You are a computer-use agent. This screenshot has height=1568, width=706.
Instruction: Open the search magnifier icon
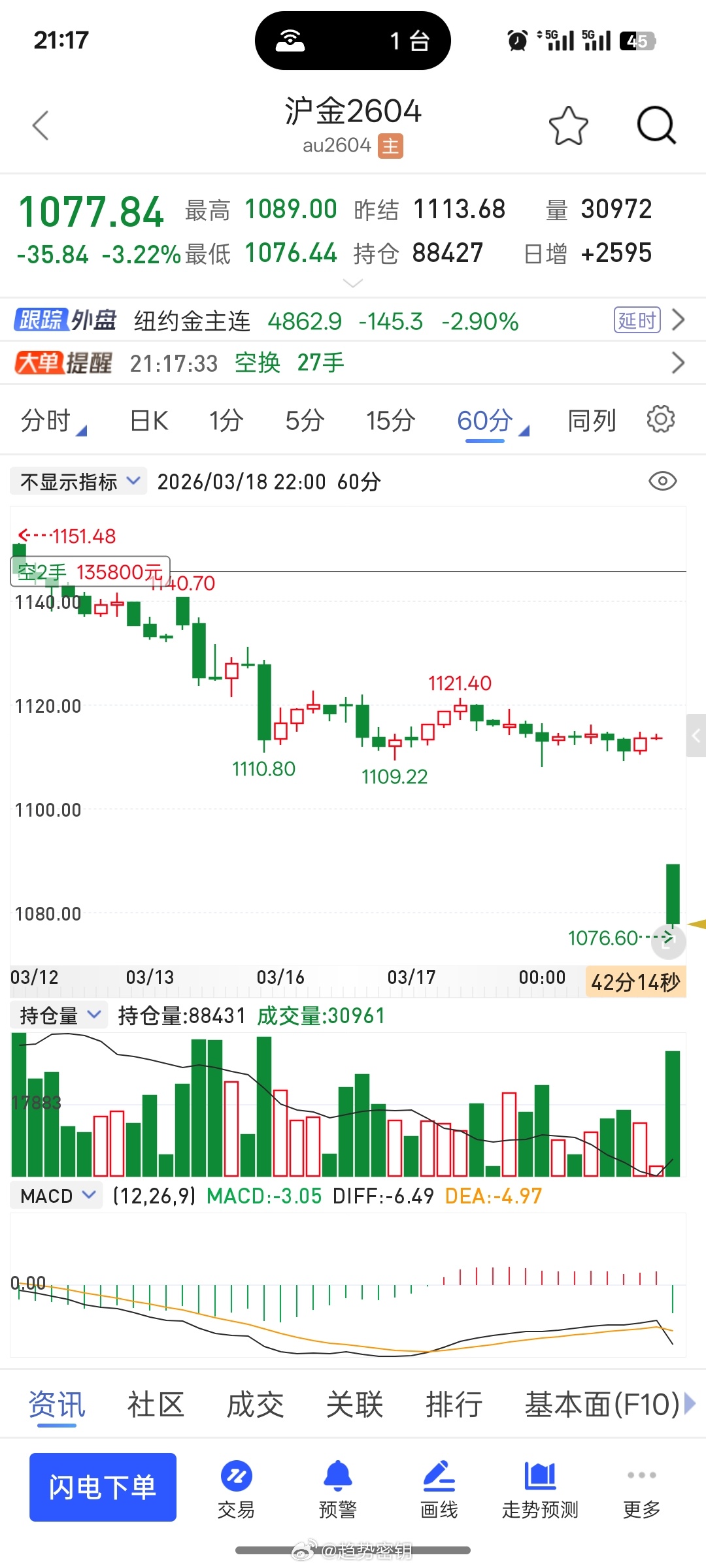coord(656,125)
